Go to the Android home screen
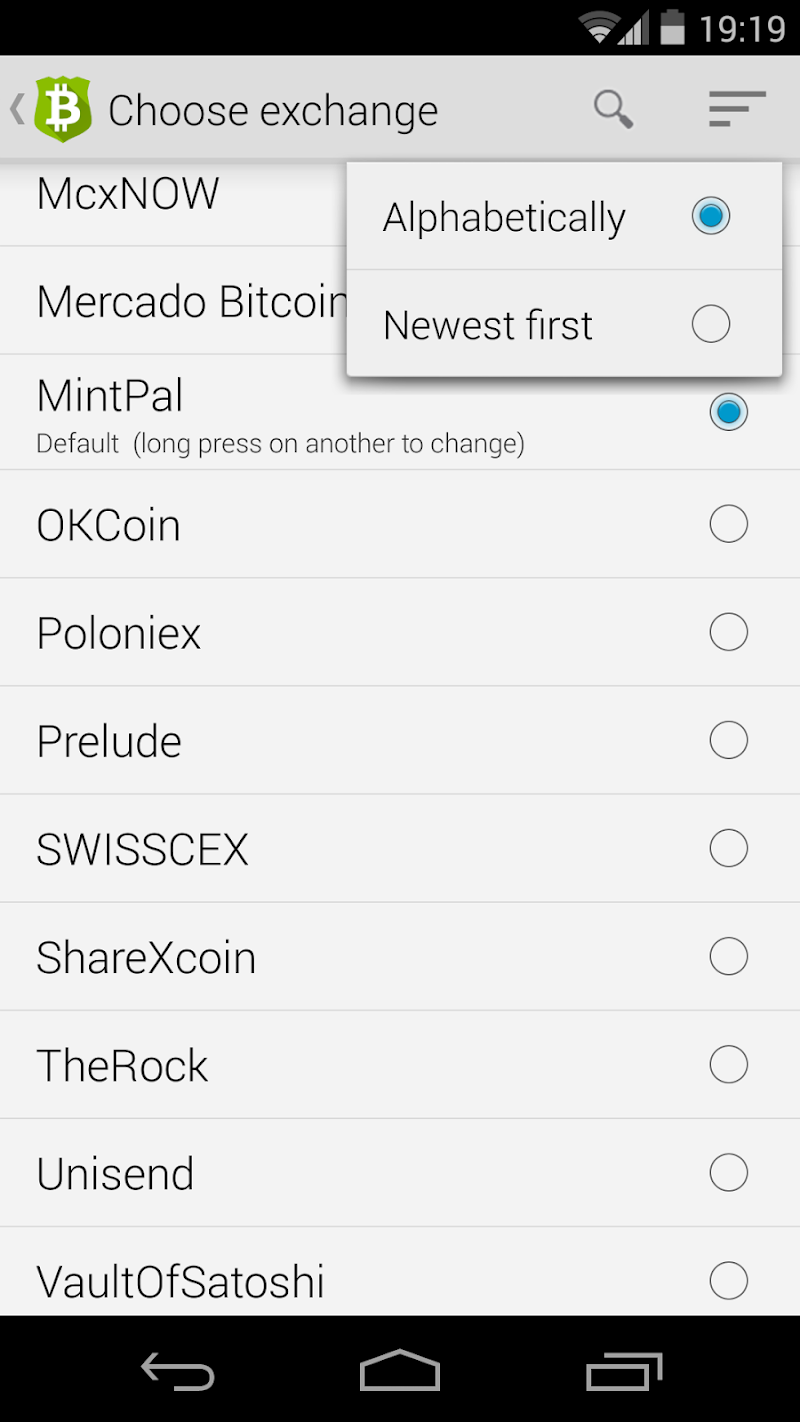800x1422 pixels. coord(400,1370)
